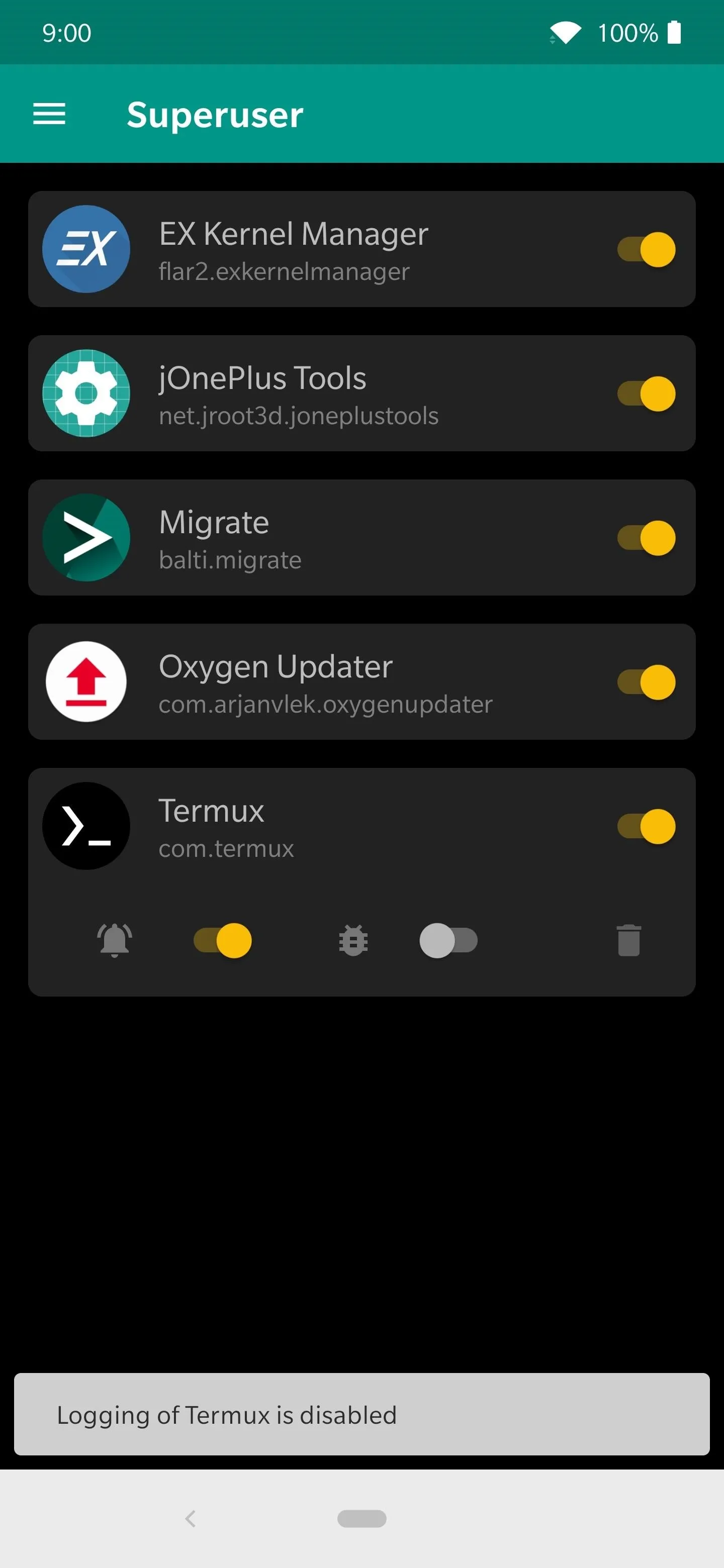The width and height of the screenshot is (724, 1568).
Task: Turn off Migrate's root access switch
Action: [x=646, y=537]
